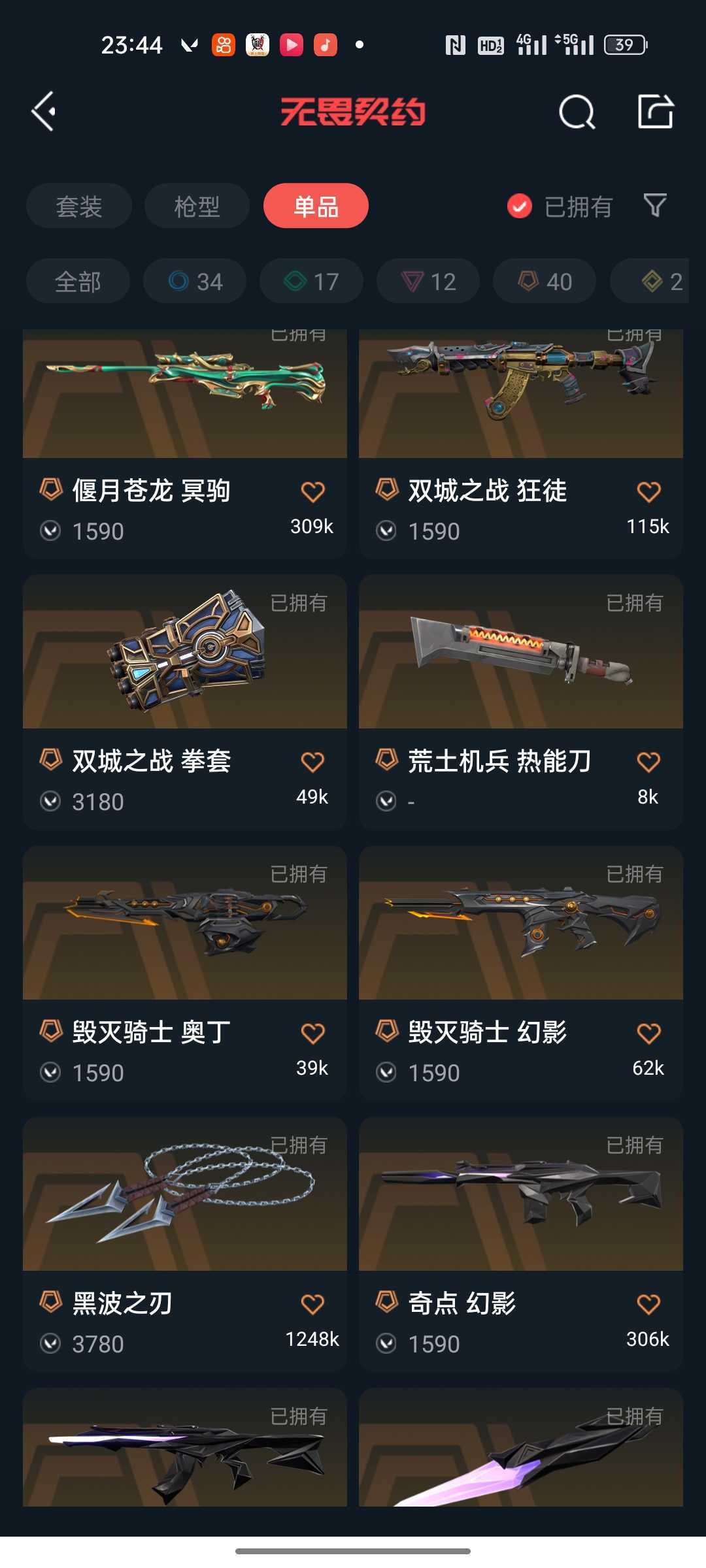This screenshot has height=1568, width=706.
Task: Filter by the orange tier chip showing 40
Action: (x=545, y=281)
